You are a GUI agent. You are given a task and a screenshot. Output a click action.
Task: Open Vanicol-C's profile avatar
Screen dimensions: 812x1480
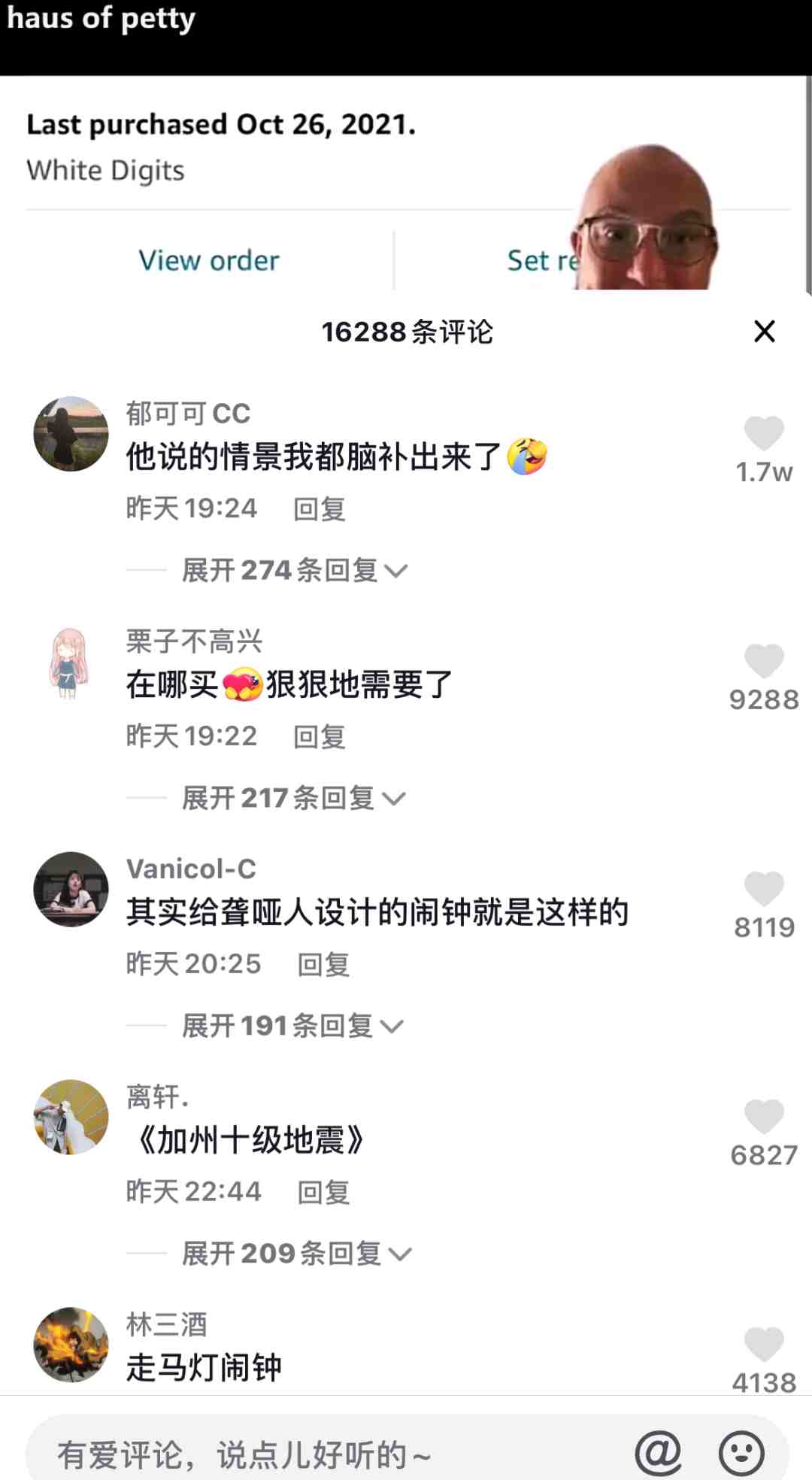point(71,889)
